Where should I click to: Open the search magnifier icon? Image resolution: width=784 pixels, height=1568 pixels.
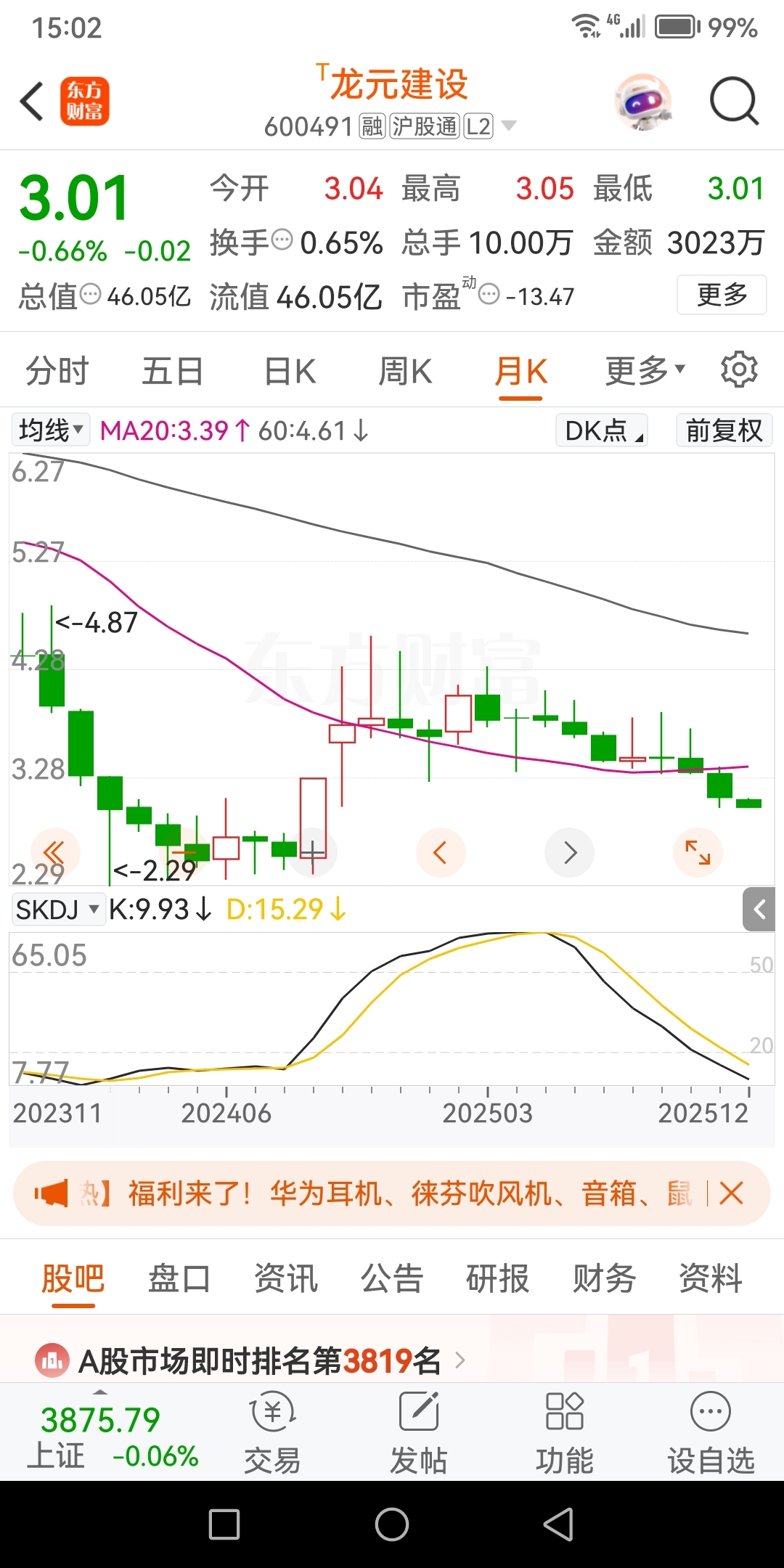tap(733, 102)
